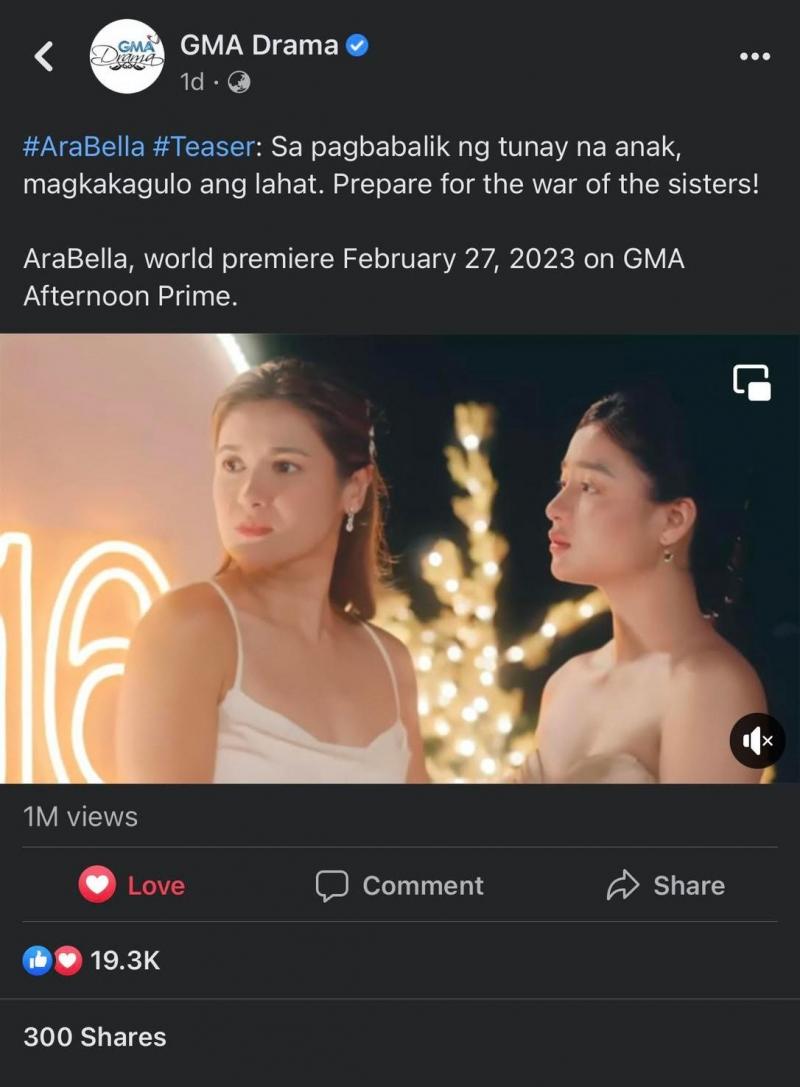Unmute the teaser video sound

(x=757, y=741)
